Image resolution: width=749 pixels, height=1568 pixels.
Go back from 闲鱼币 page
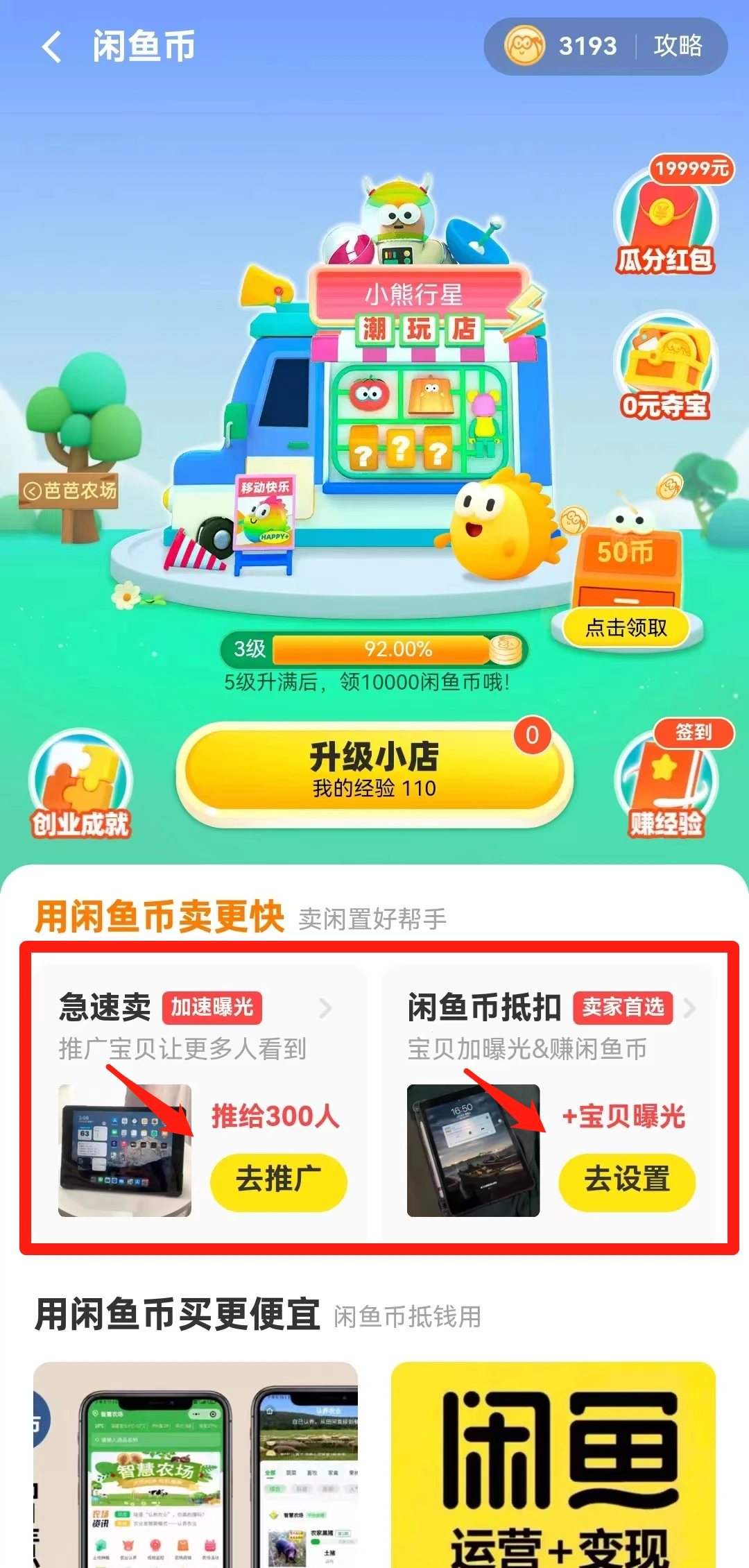click(x=52, y=47)
